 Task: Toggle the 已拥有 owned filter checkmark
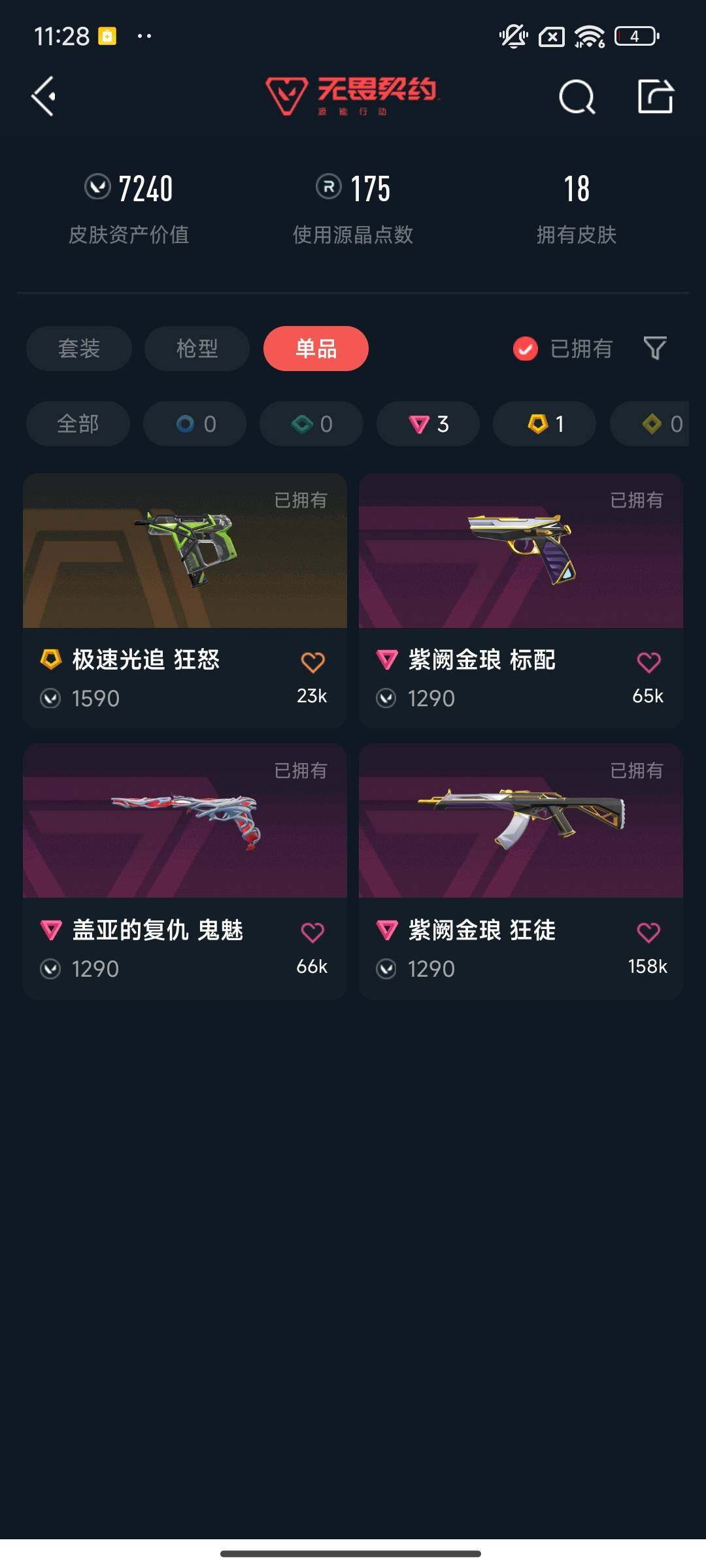point(524,348)
